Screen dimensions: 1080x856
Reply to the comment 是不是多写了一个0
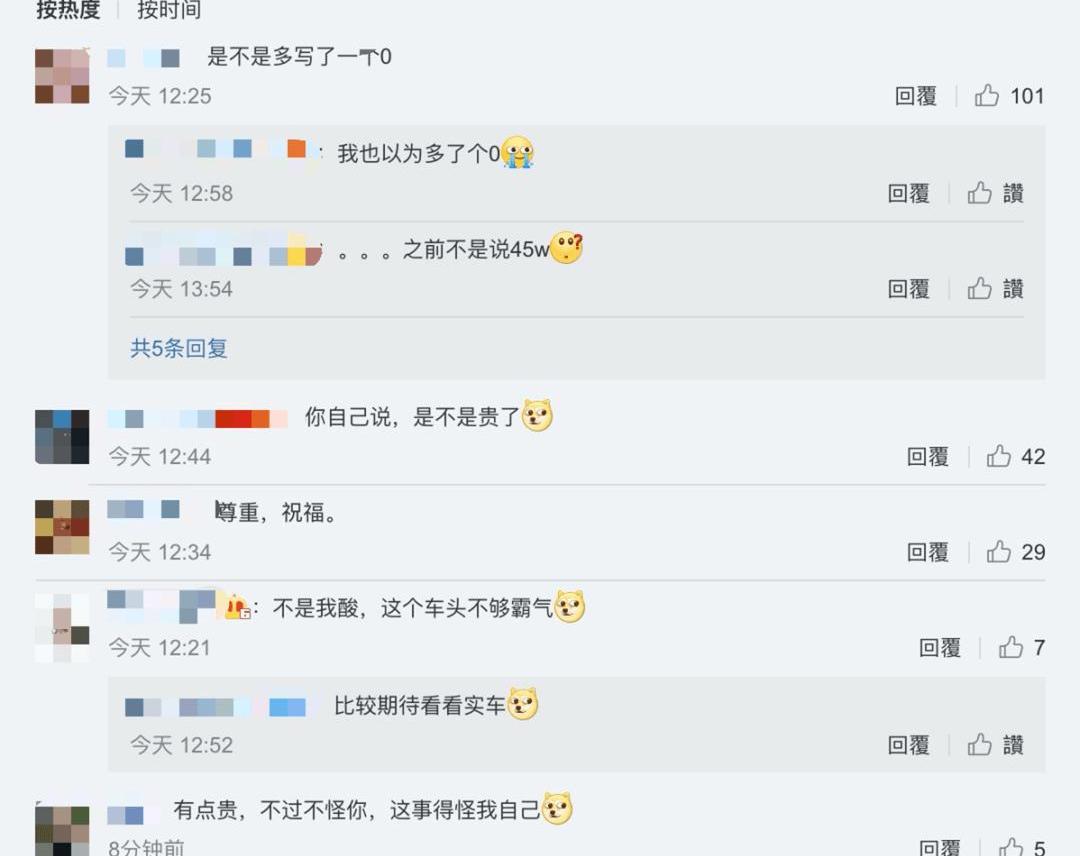915,96
